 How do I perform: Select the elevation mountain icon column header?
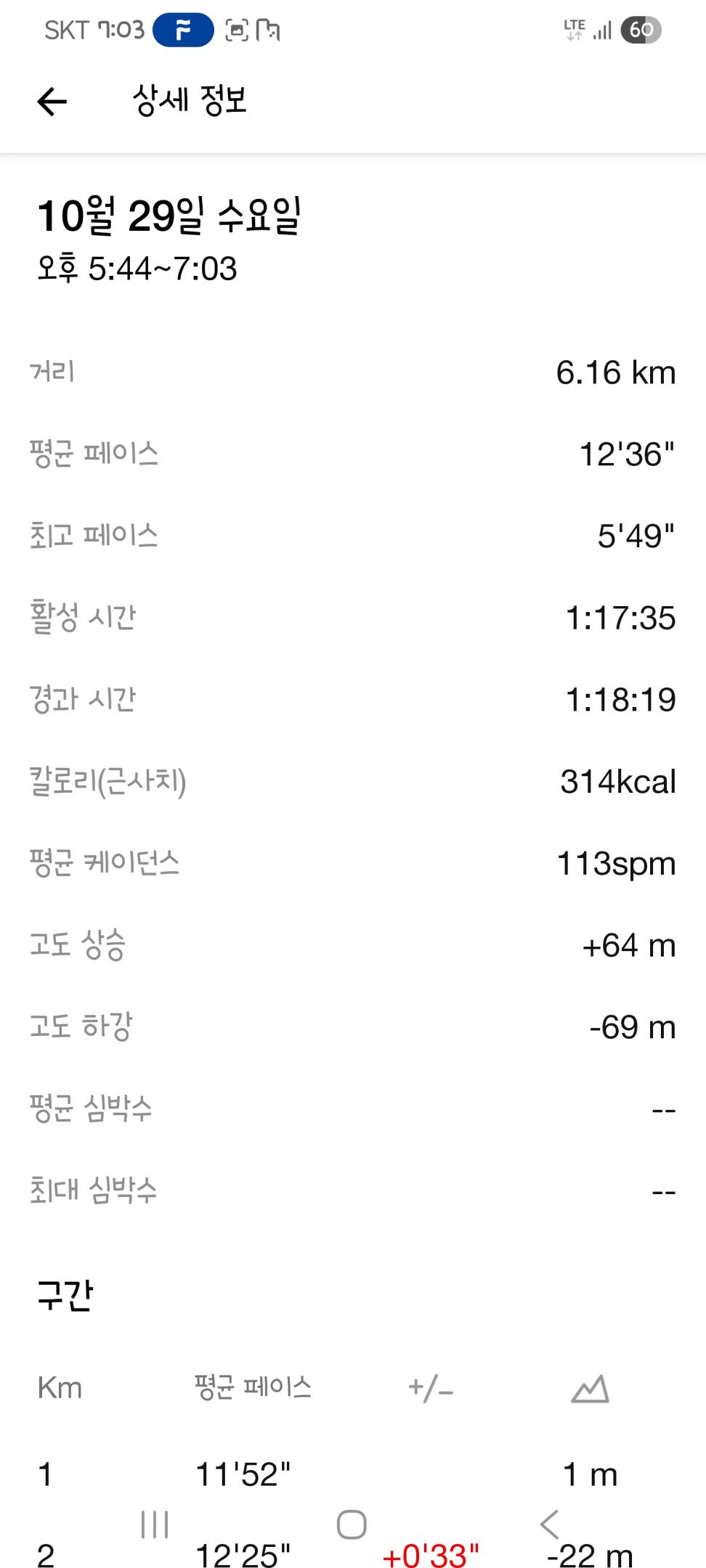pos(590,1387)
